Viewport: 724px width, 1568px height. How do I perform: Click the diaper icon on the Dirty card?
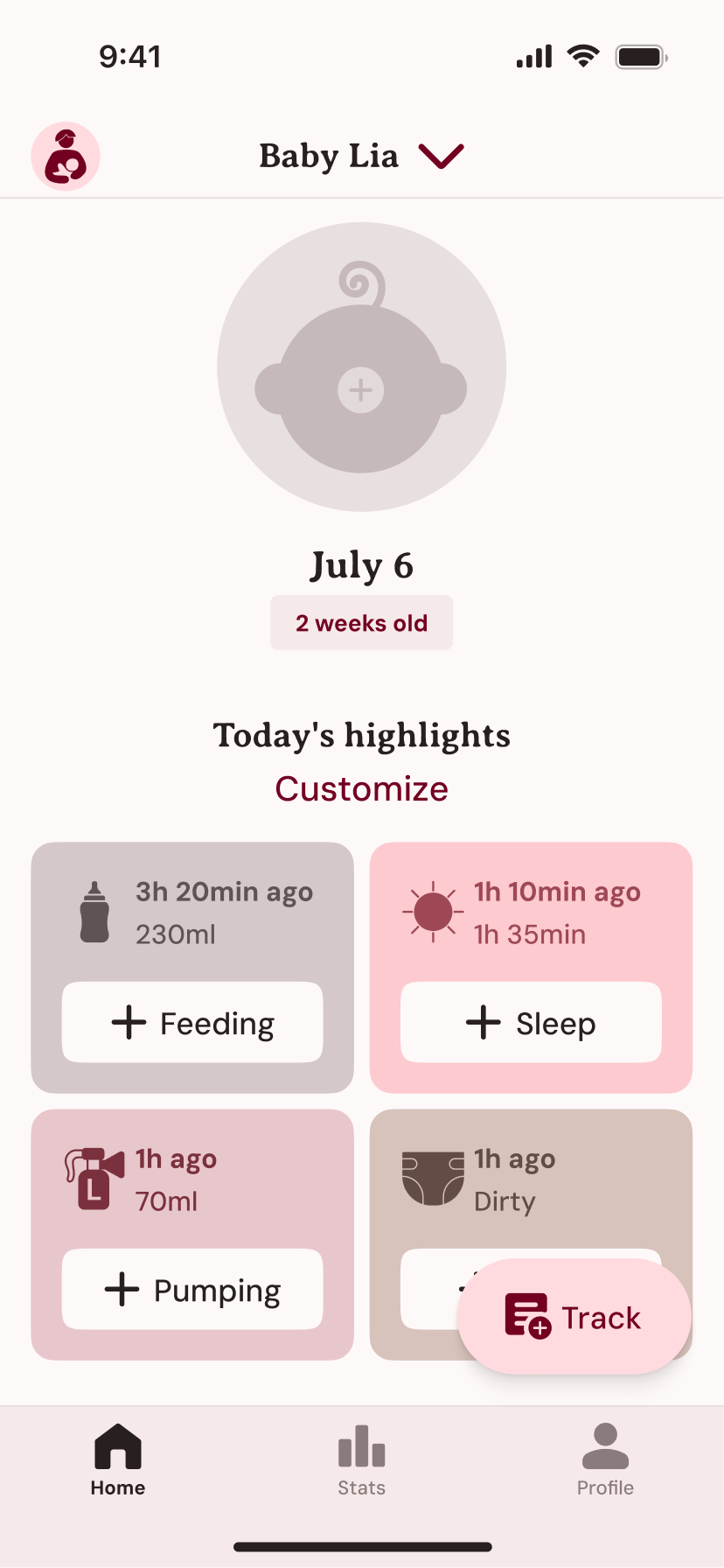pyautogui.click(x=432, y=1177)
